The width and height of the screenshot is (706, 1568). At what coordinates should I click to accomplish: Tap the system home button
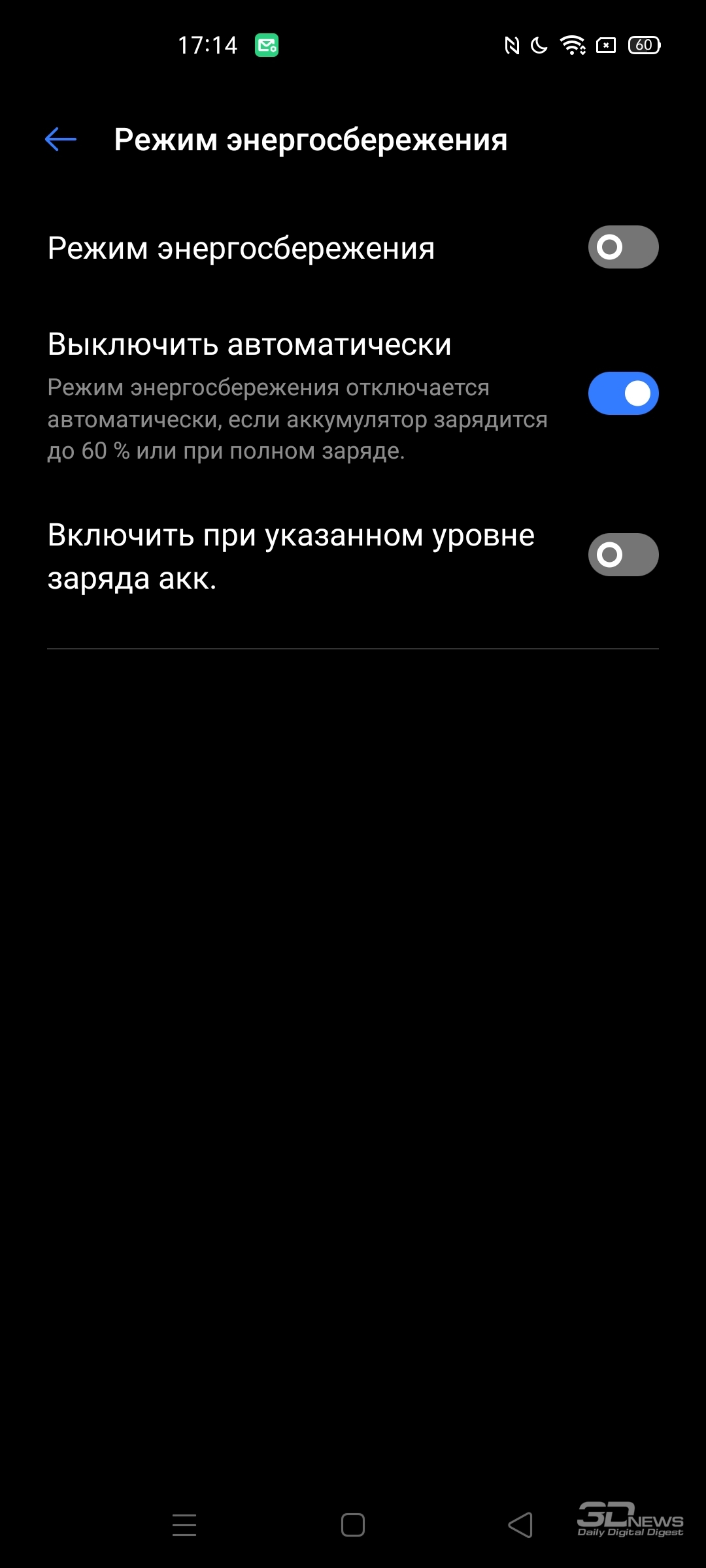353,1525
